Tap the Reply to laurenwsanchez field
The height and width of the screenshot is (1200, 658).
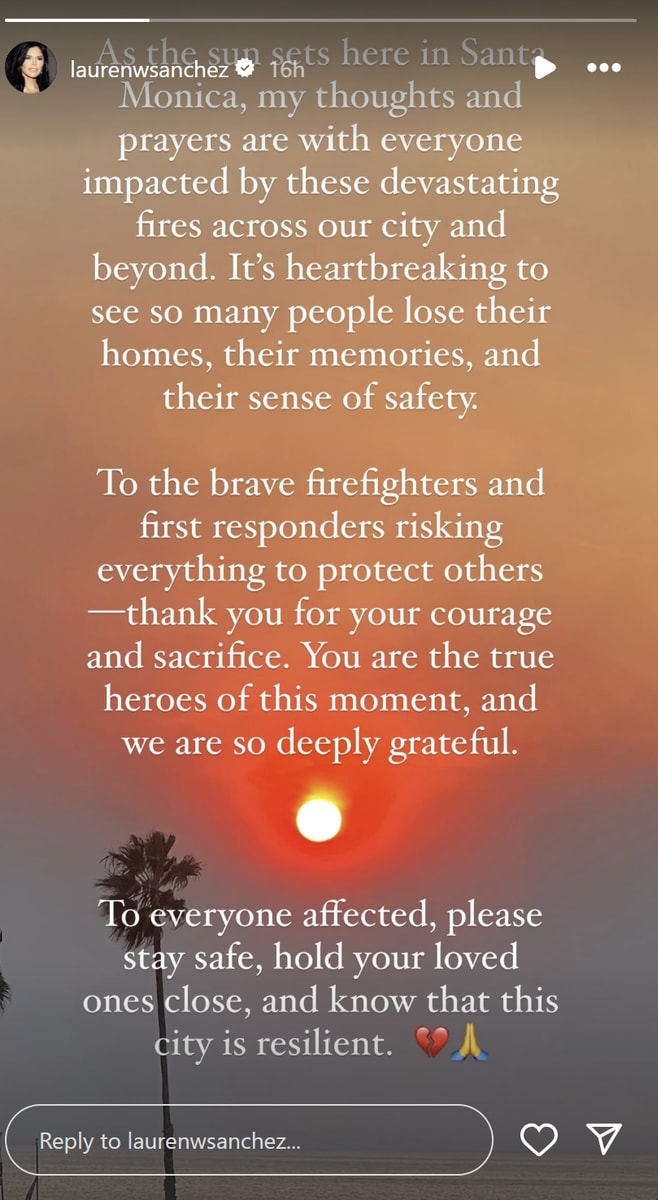[x=248, y=1140]
